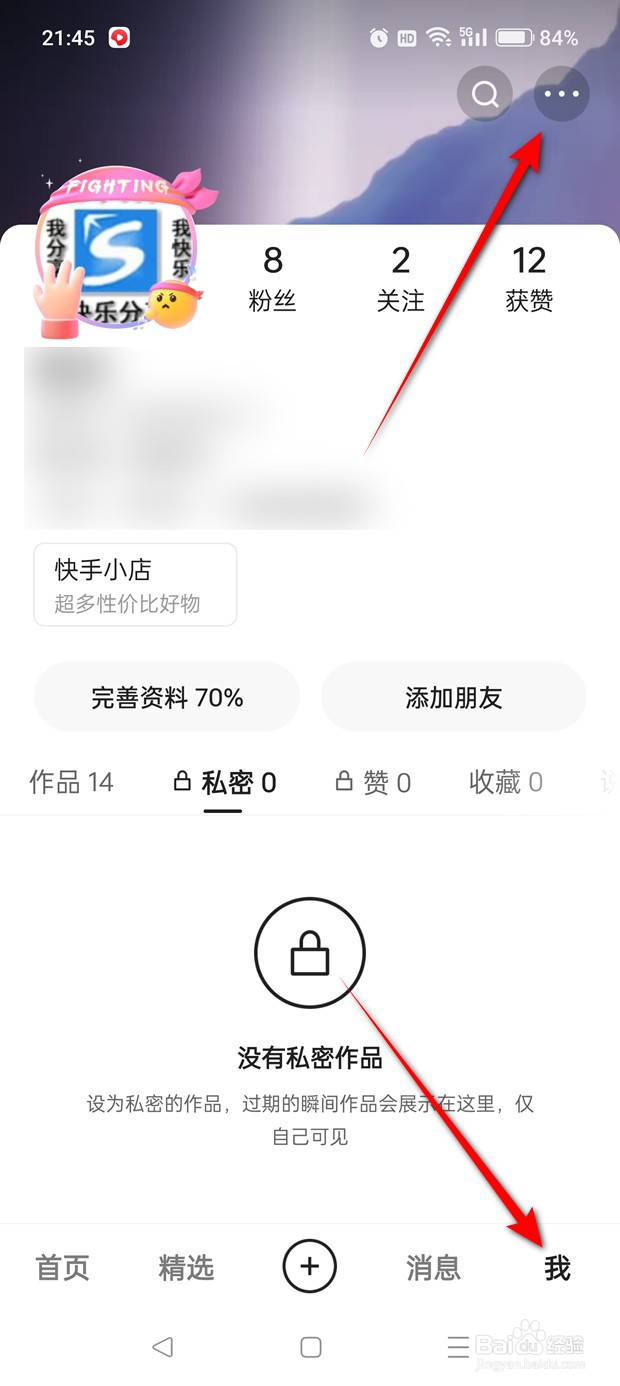This screenshot has height=1386, width=620.
Task: Switch to the 赞 tab
Action: pos(373,782)
